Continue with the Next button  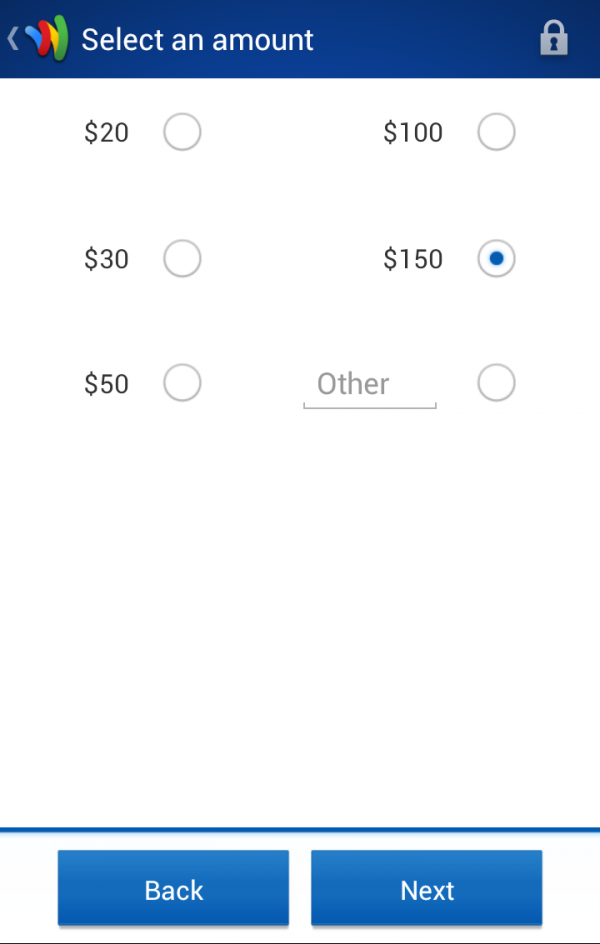click(427, 889)
